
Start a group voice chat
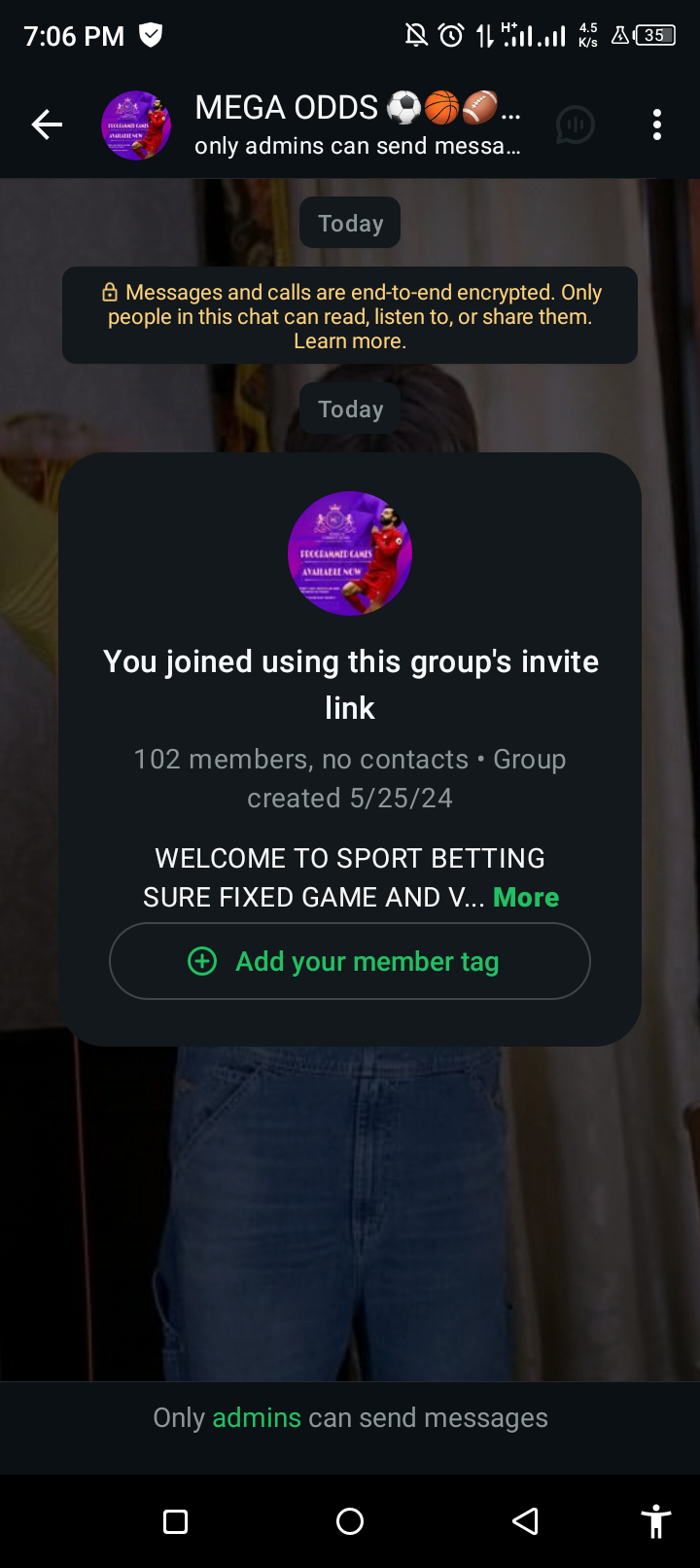[575, 125]
